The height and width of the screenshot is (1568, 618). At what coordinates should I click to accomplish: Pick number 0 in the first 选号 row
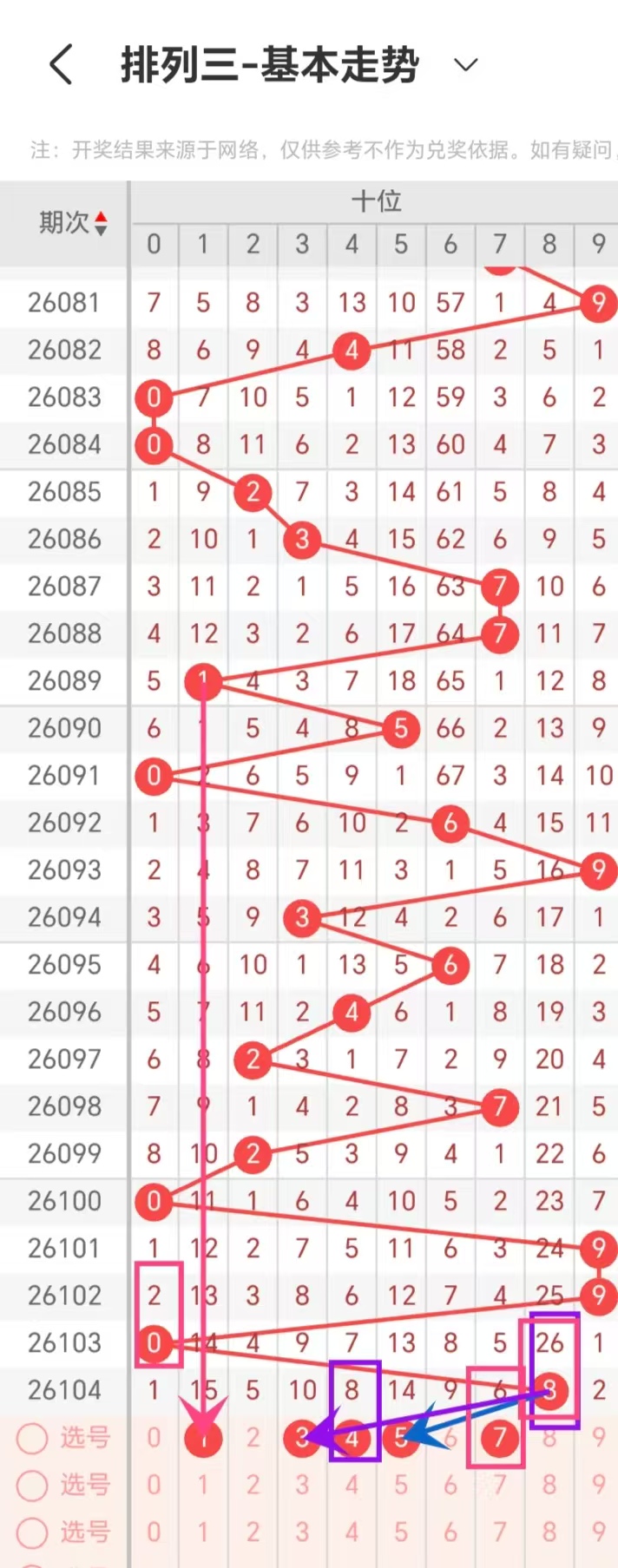(154, 1438)
